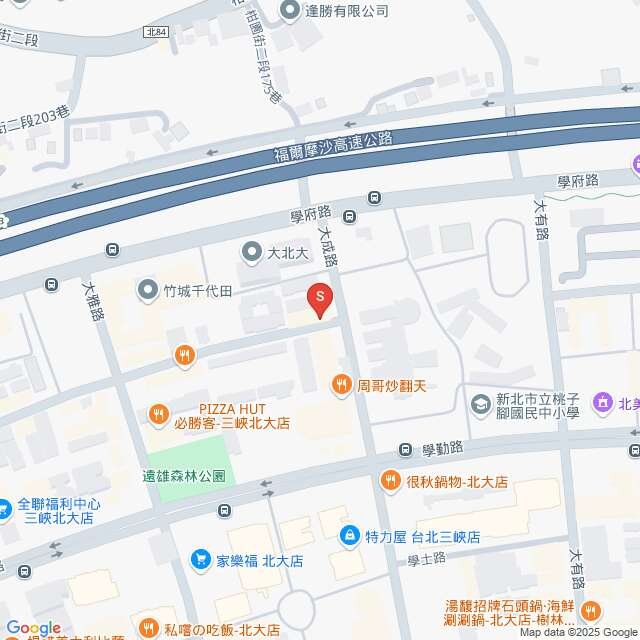
Task: Open the PIZZA HUT 必勝客 restaurant marker
Action: 157,413
